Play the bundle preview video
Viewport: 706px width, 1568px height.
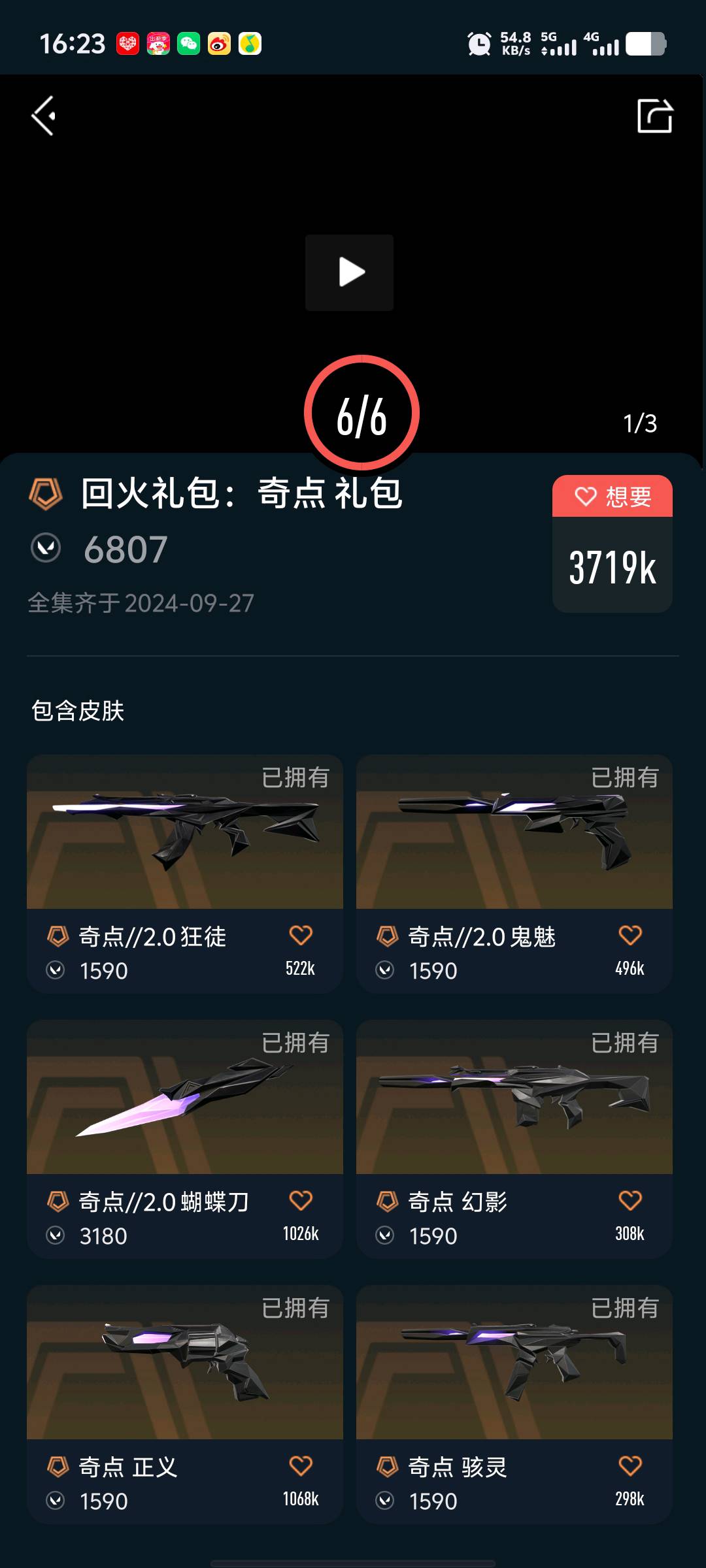[350, 272]
